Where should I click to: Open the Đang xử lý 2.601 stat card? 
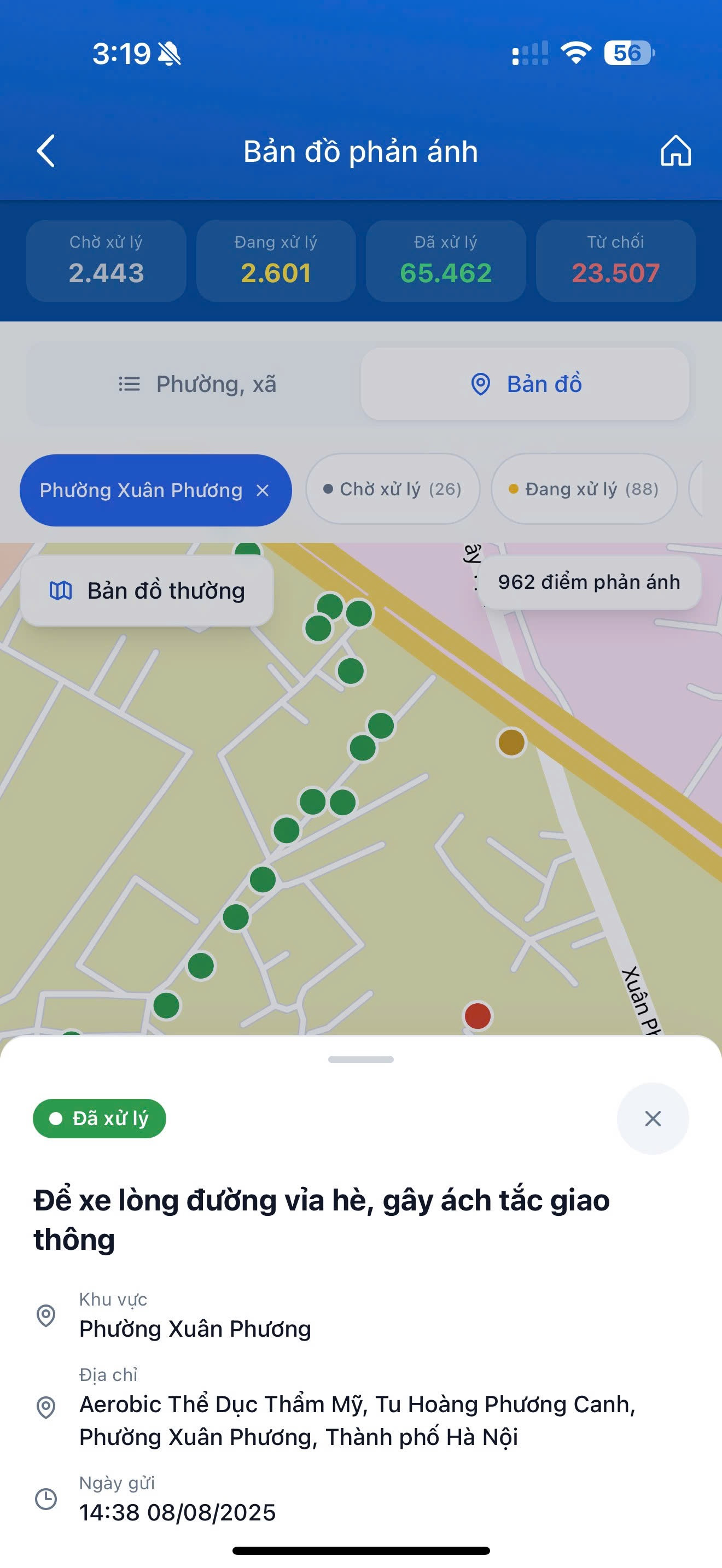tap(276, 261)
